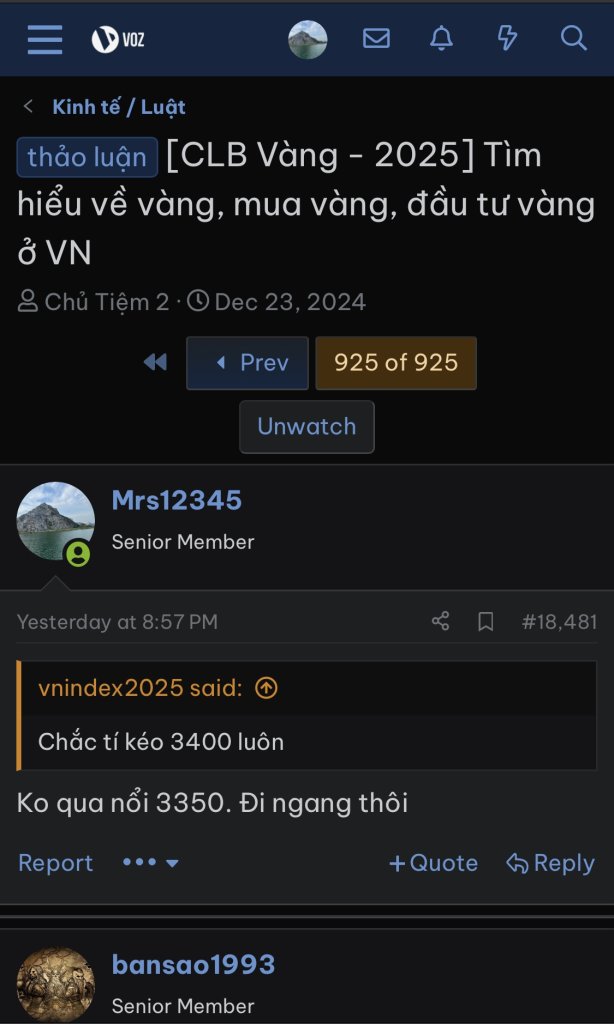Reply to Mrs12345's post
The height and width of the screenshot is (1024, 614).
click(x=550, y=863)
